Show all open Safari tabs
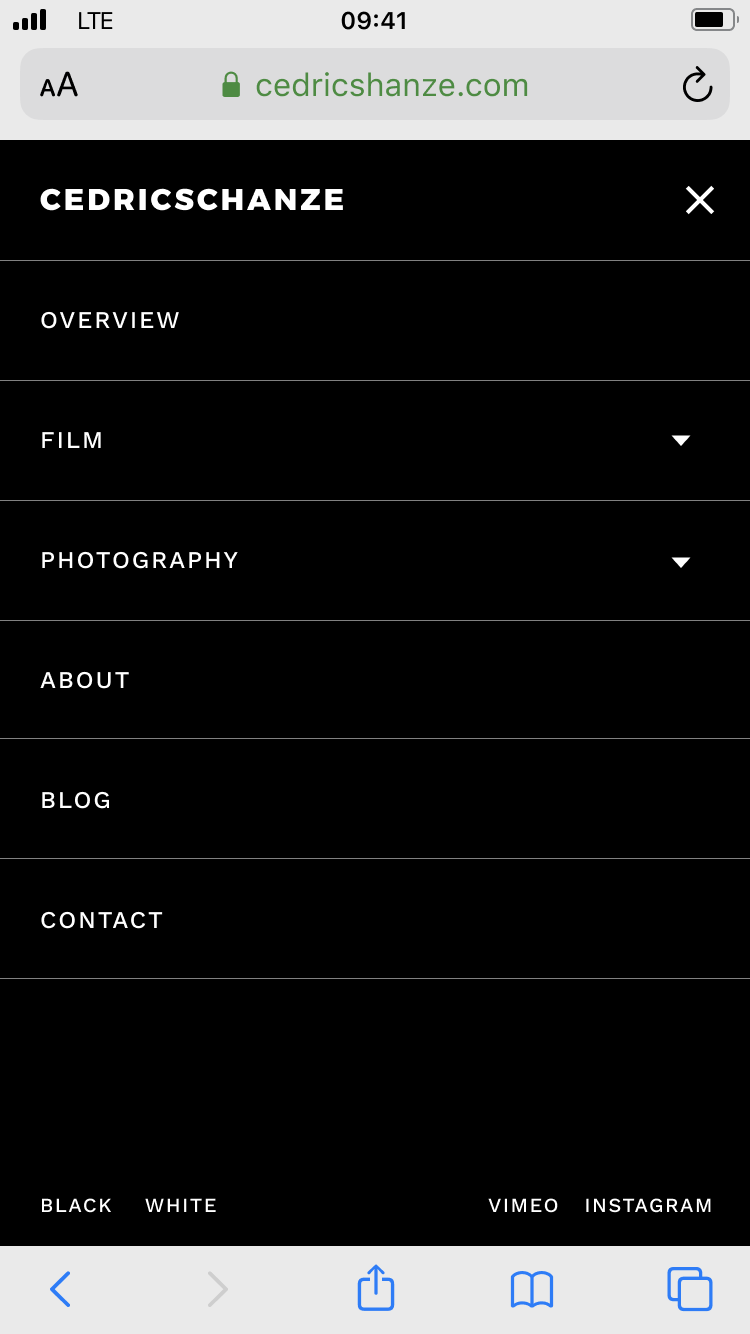The height and width of the screenshot is (1334, 750). tap(689, 1289)
